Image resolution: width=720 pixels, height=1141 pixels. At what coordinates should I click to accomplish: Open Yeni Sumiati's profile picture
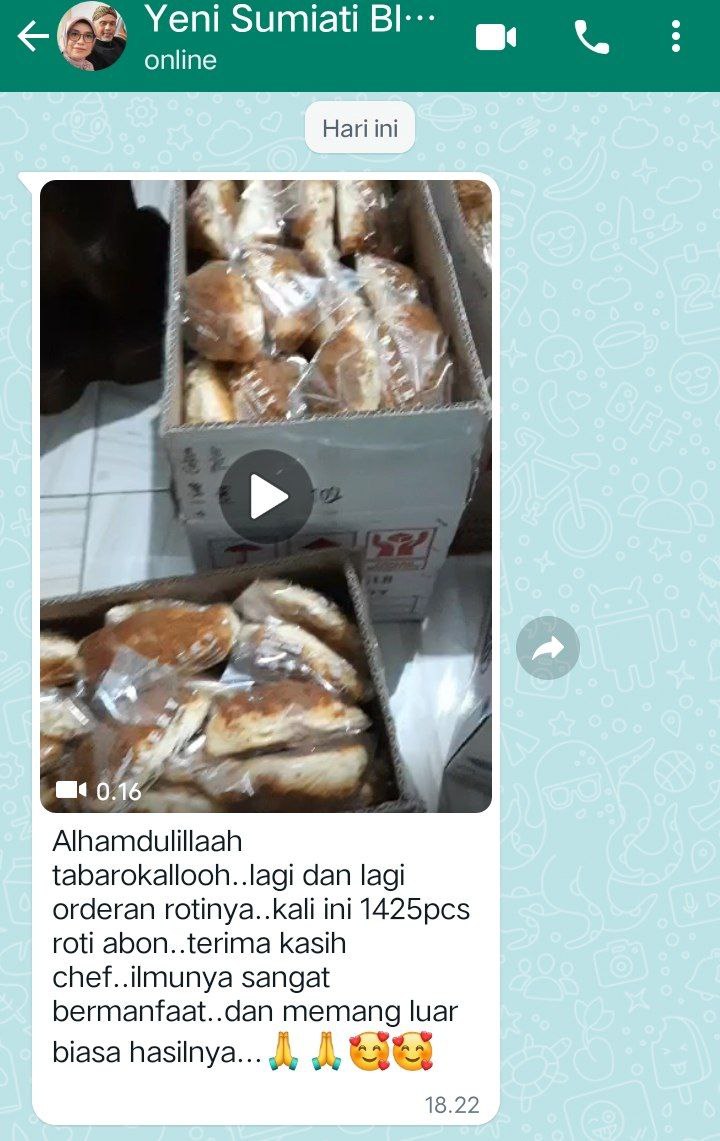92,38
